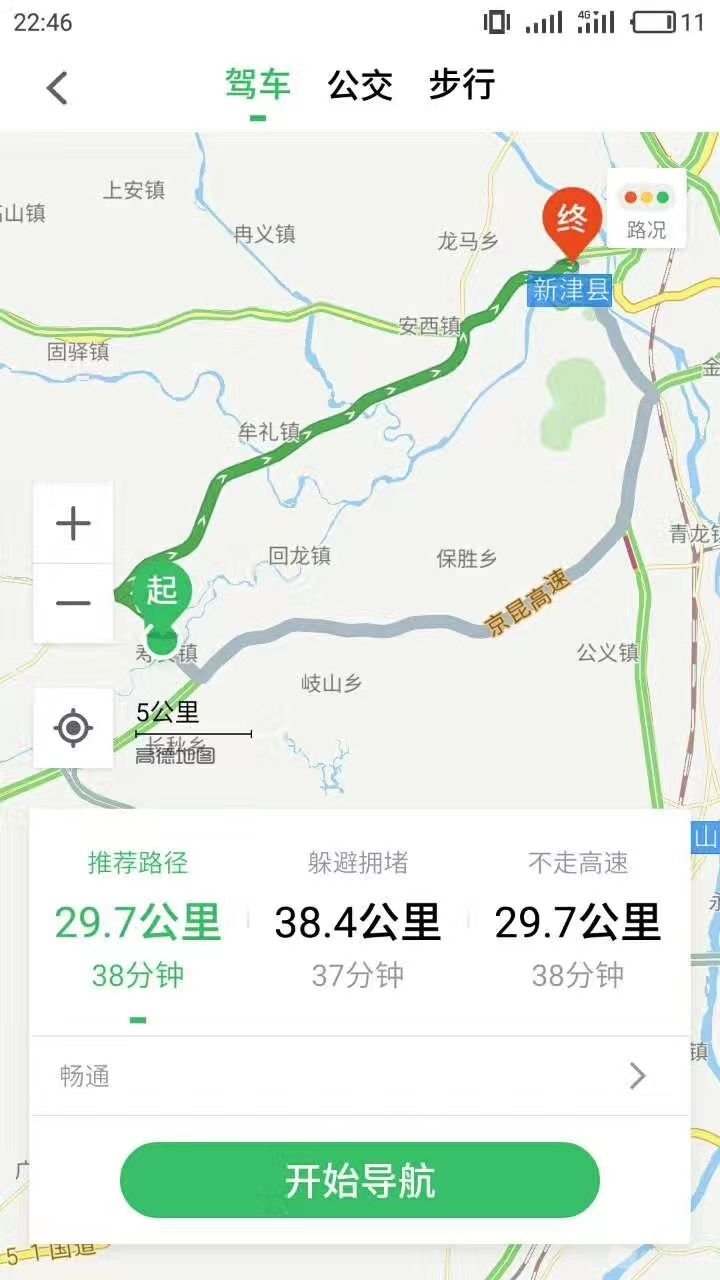The image size is (720, 1280).
Task: Zoom in the map with plus button
Action: (x=73, y=523)
